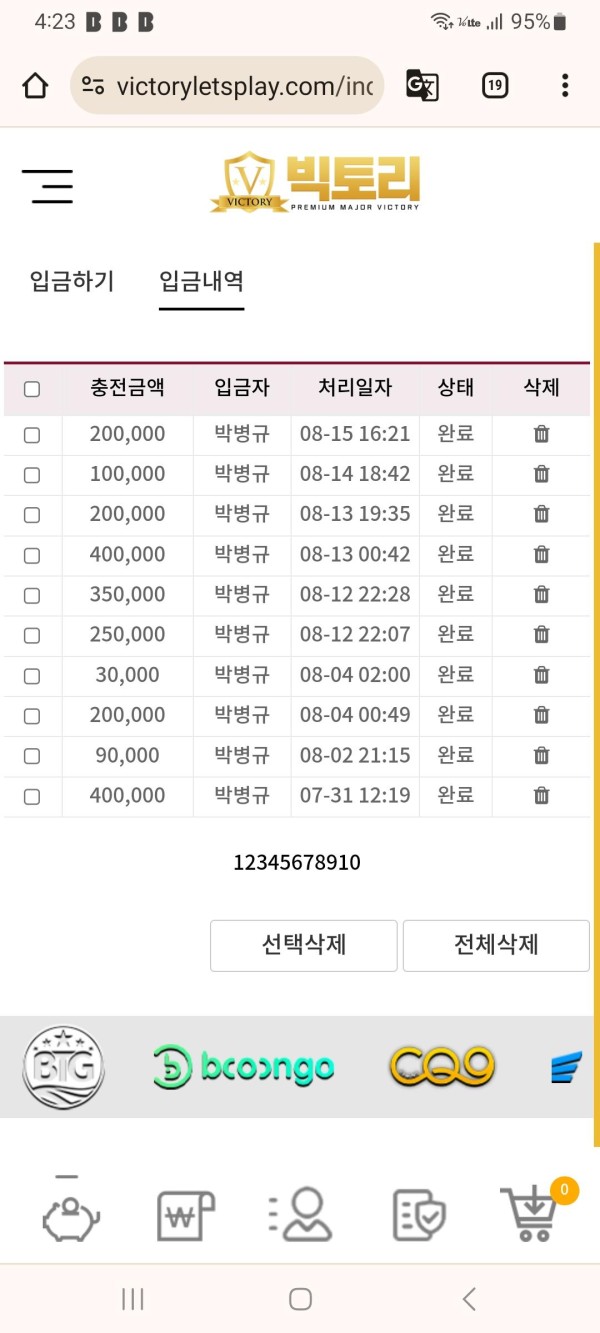This screenshot has width=600, height=1333.
Task: Tick the checkbox for 08-12 22:28 entry
Action: click(x=32, y=595)
